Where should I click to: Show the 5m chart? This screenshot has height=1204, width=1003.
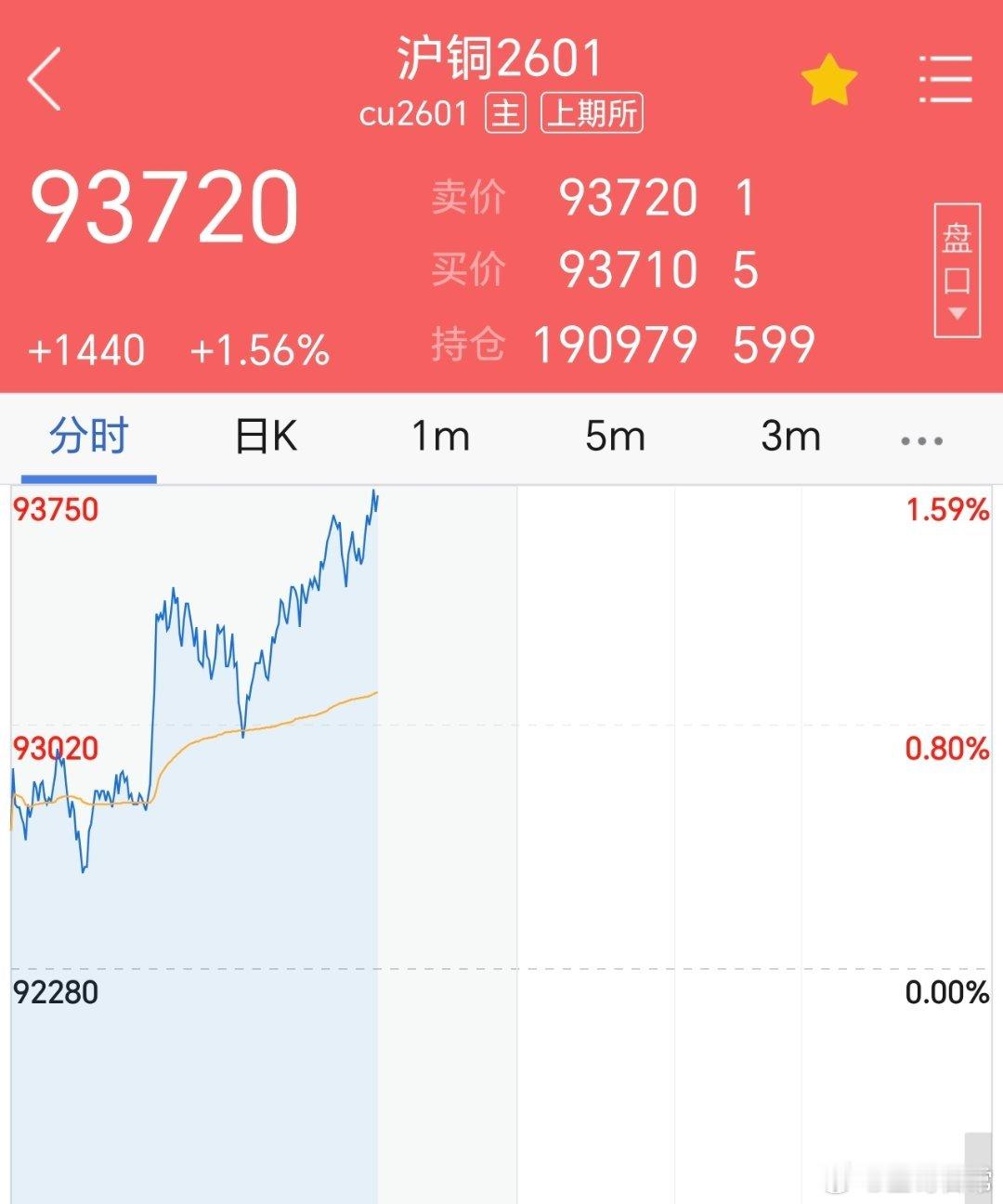(x=615, y=436)
